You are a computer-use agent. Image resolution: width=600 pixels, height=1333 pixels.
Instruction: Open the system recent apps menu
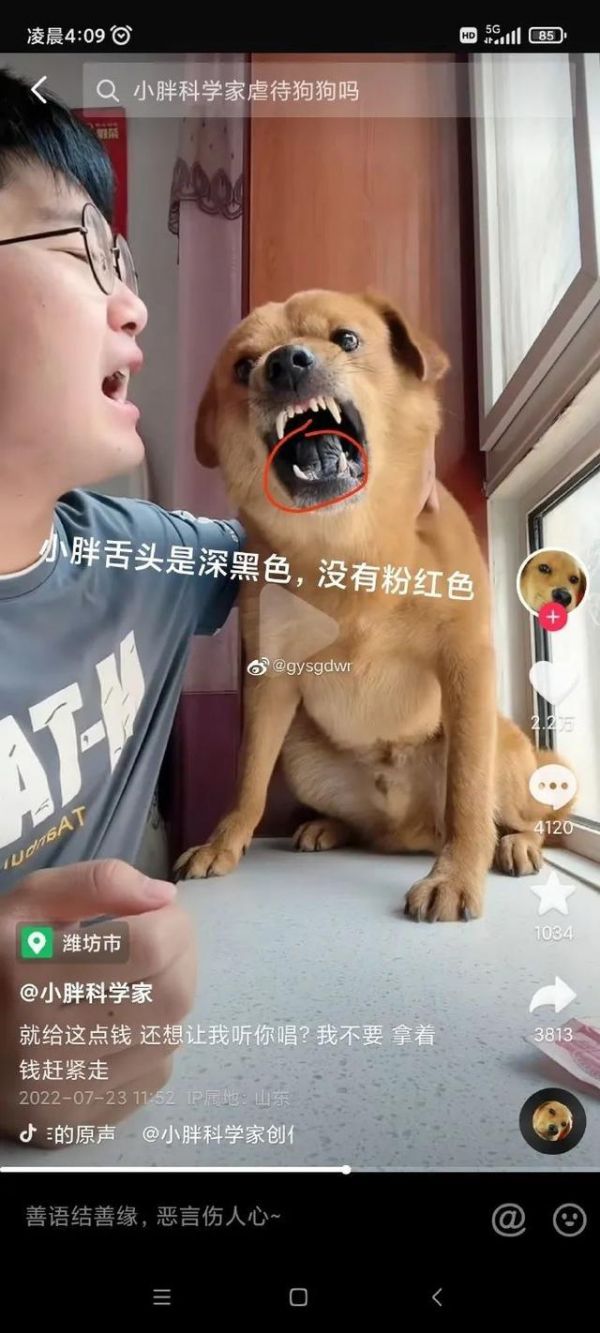[162, 1297]
